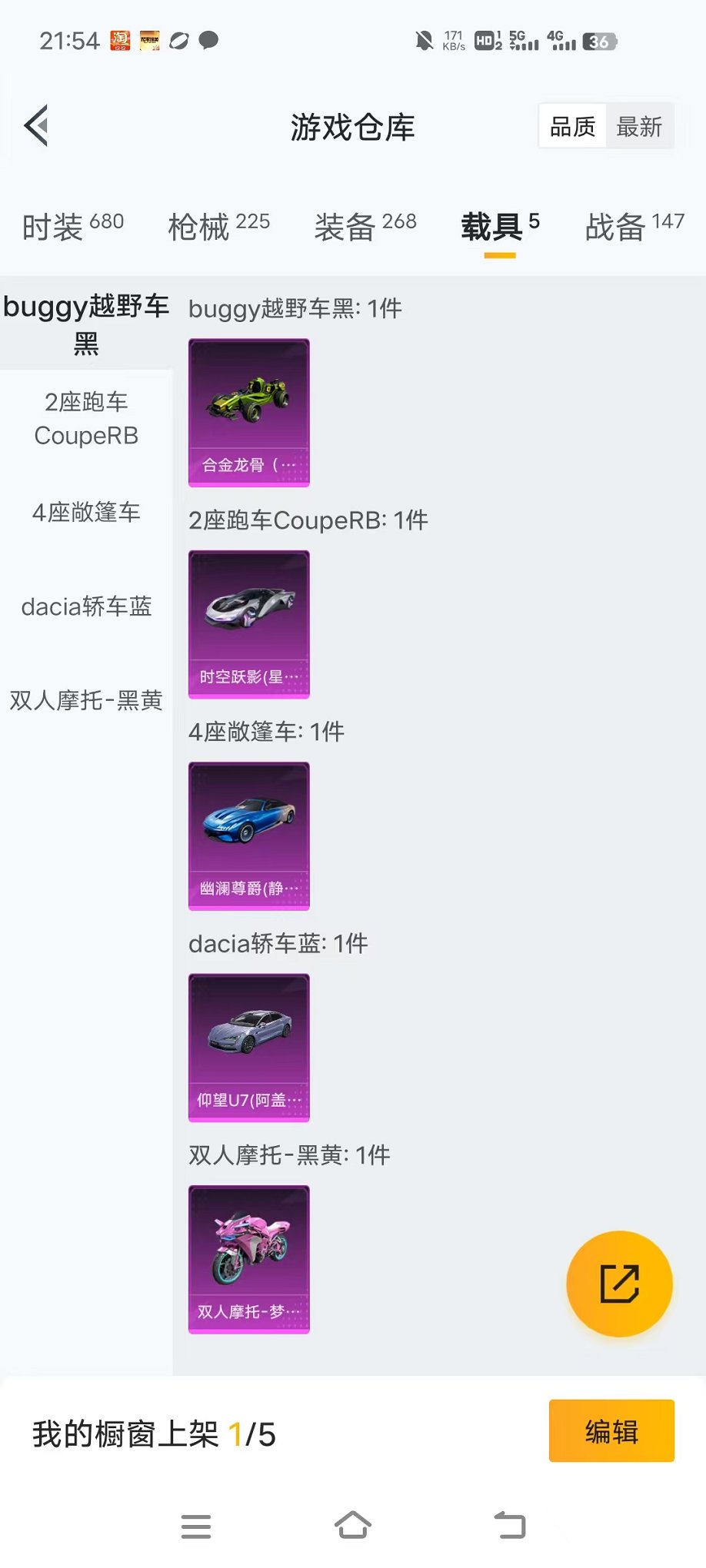Image resolution: width=706 pixels, height=1568 pixels.
Task: Jump to 2座跑车CoupeRB category
Action: (x=86, y=419)
